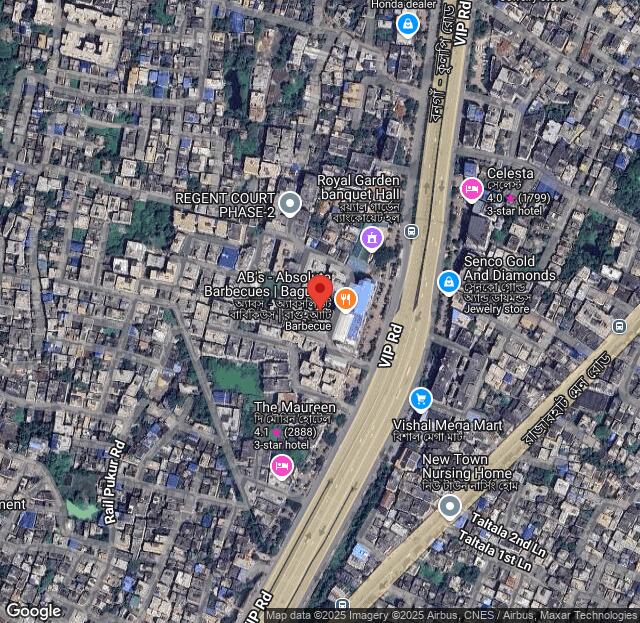This screenshot has width=640, height=623.
Task: Open the Vishal Mega Mart shopping pin
Action: (421, 398)
